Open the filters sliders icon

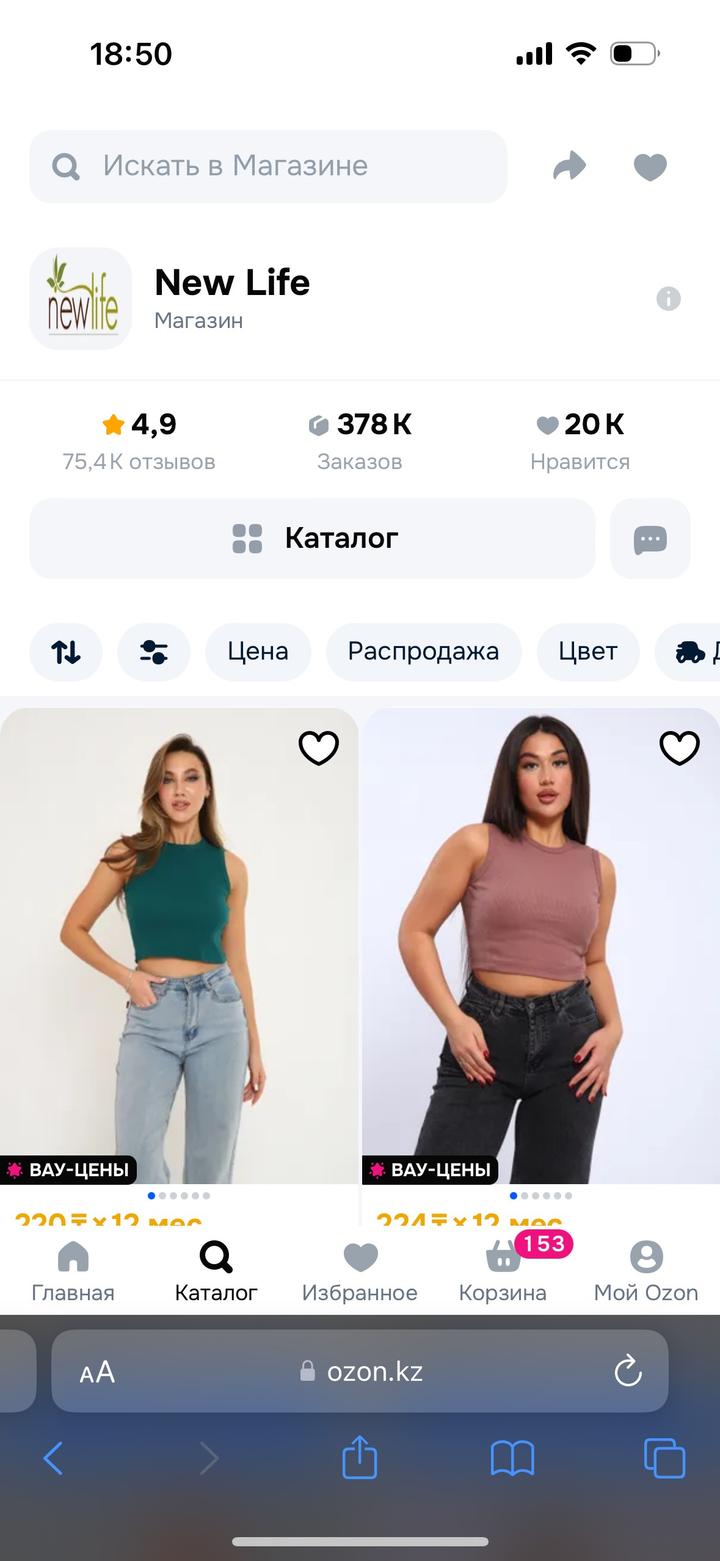pyautogui.click(x=154, y=652)
